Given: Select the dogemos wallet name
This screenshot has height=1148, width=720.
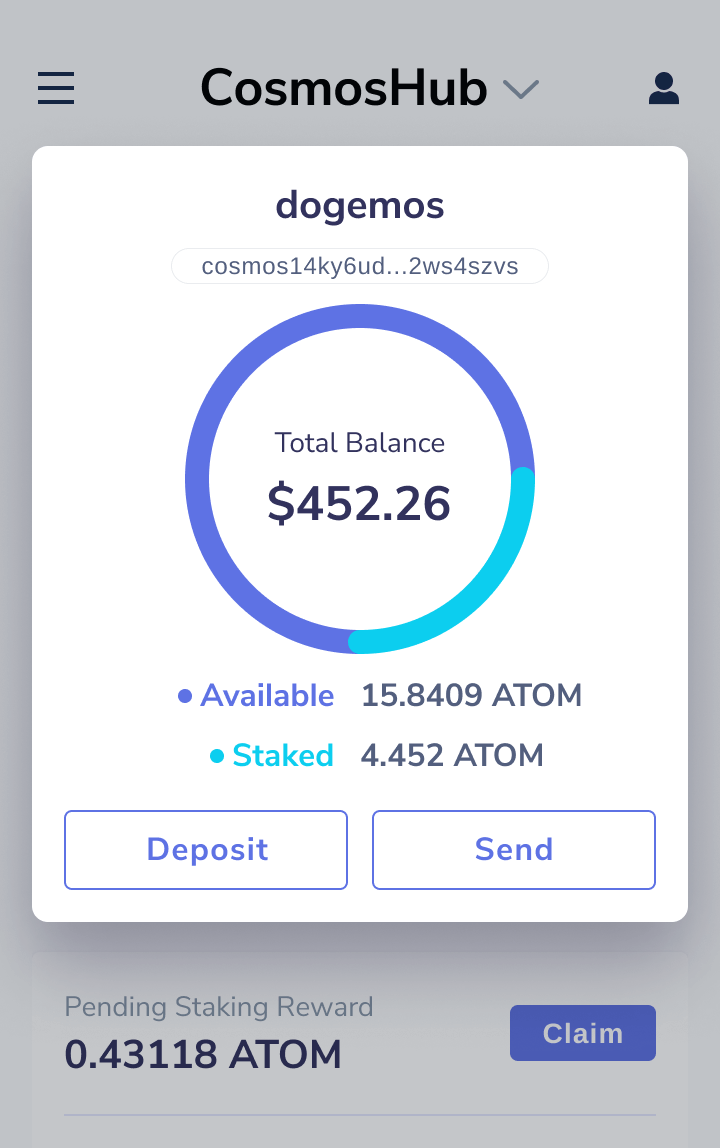Looking at the screenshot, I should tap(360, 204).
